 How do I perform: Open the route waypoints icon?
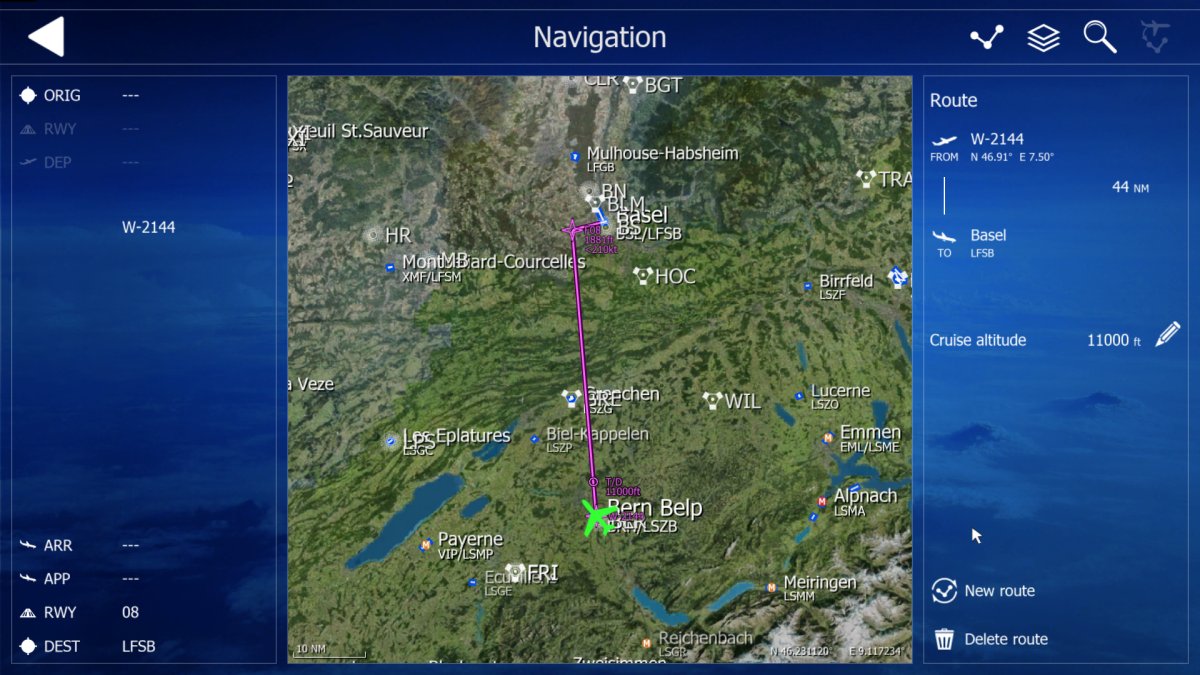(x=987, y=38)
